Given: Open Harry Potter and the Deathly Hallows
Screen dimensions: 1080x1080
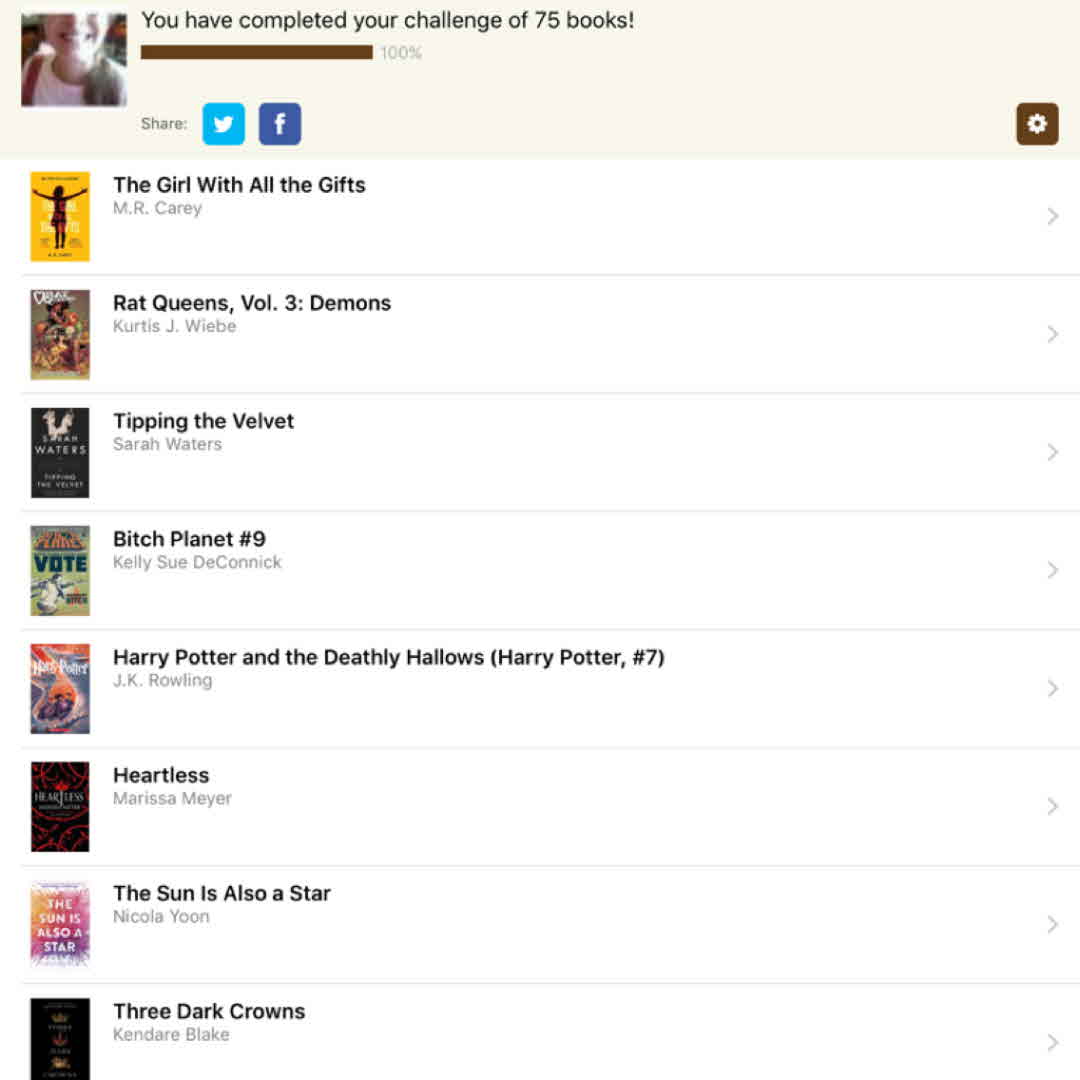Looking at the screenshot, I should click(388, 658).
